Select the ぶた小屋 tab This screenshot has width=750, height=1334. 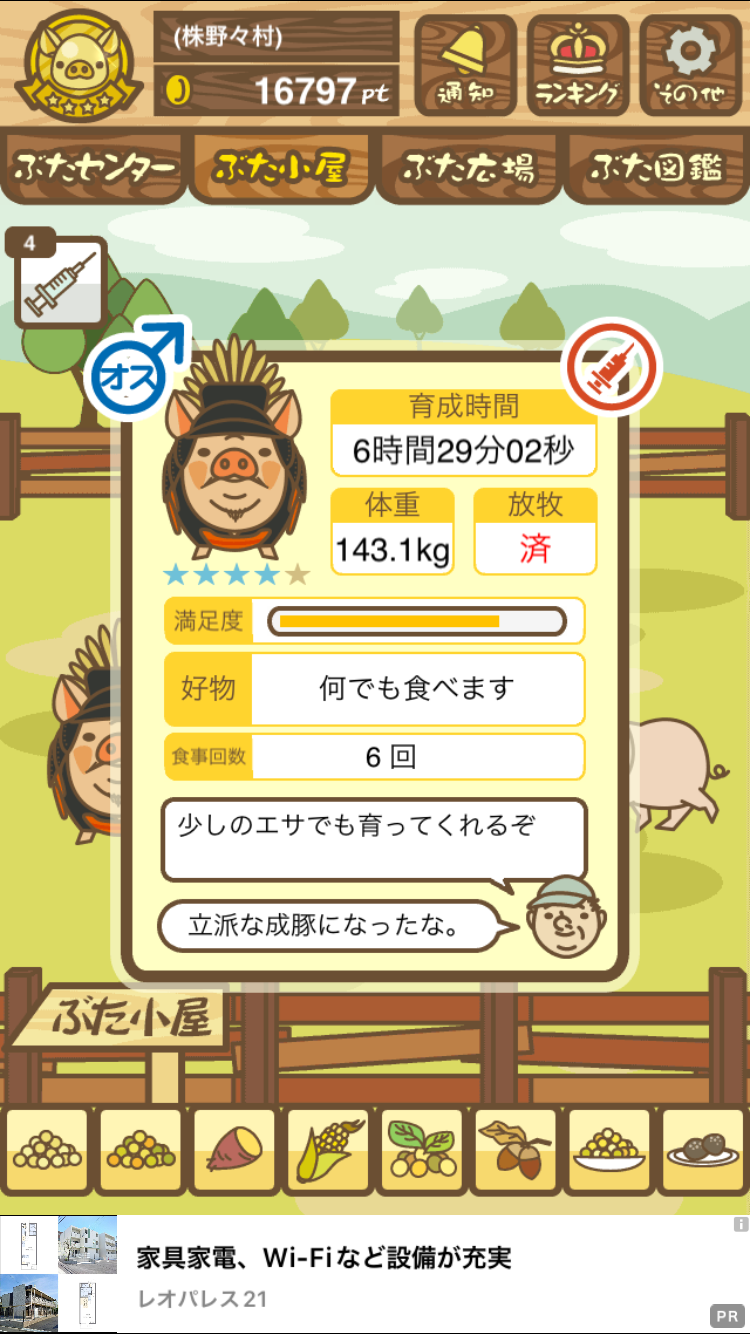pos(281,168)
